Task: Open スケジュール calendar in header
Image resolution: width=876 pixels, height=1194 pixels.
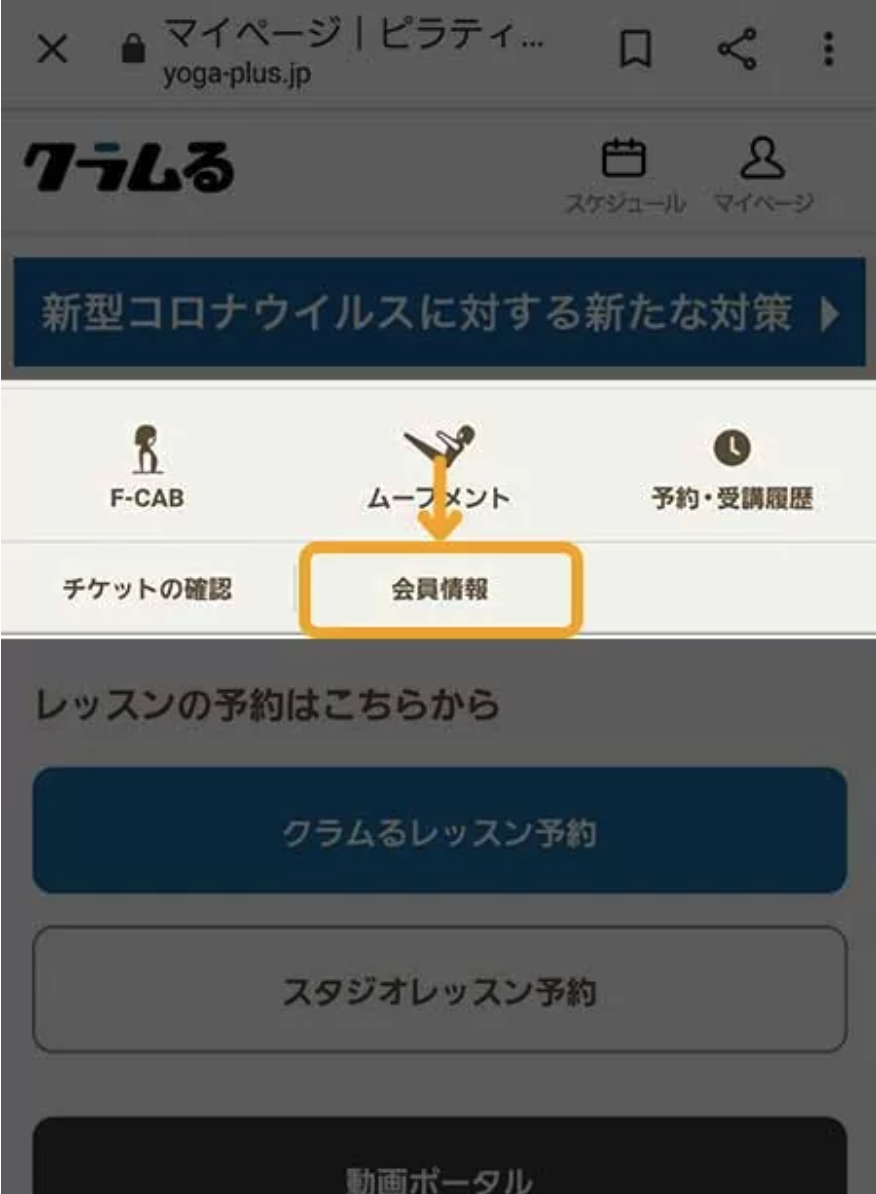Action: [626, 176]
